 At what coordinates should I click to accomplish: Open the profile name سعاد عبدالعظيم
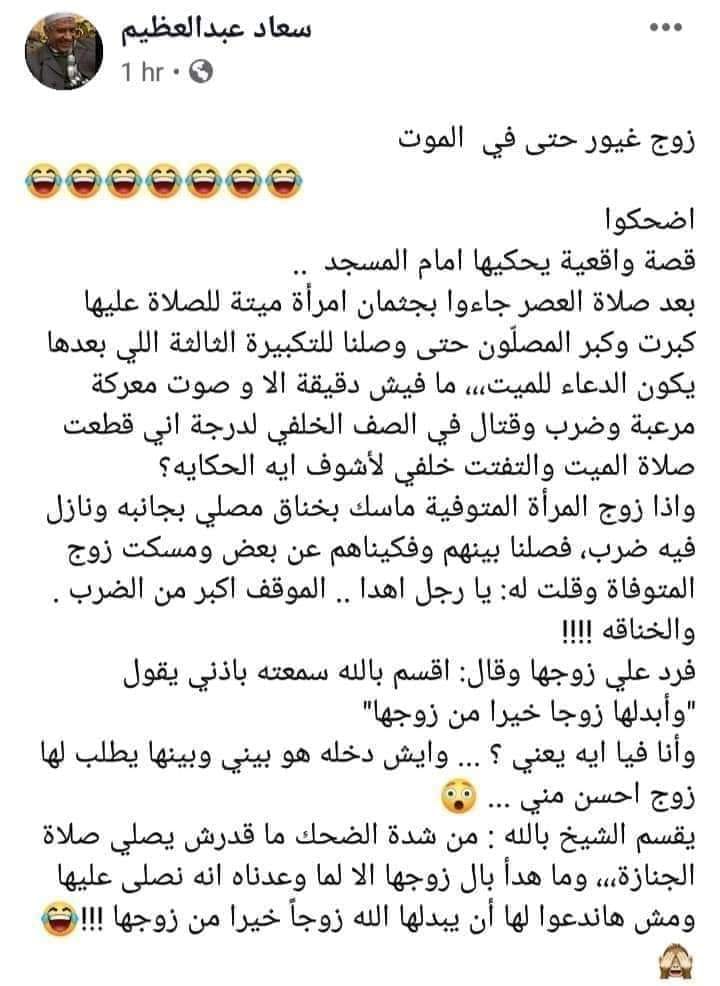[217, 31]
